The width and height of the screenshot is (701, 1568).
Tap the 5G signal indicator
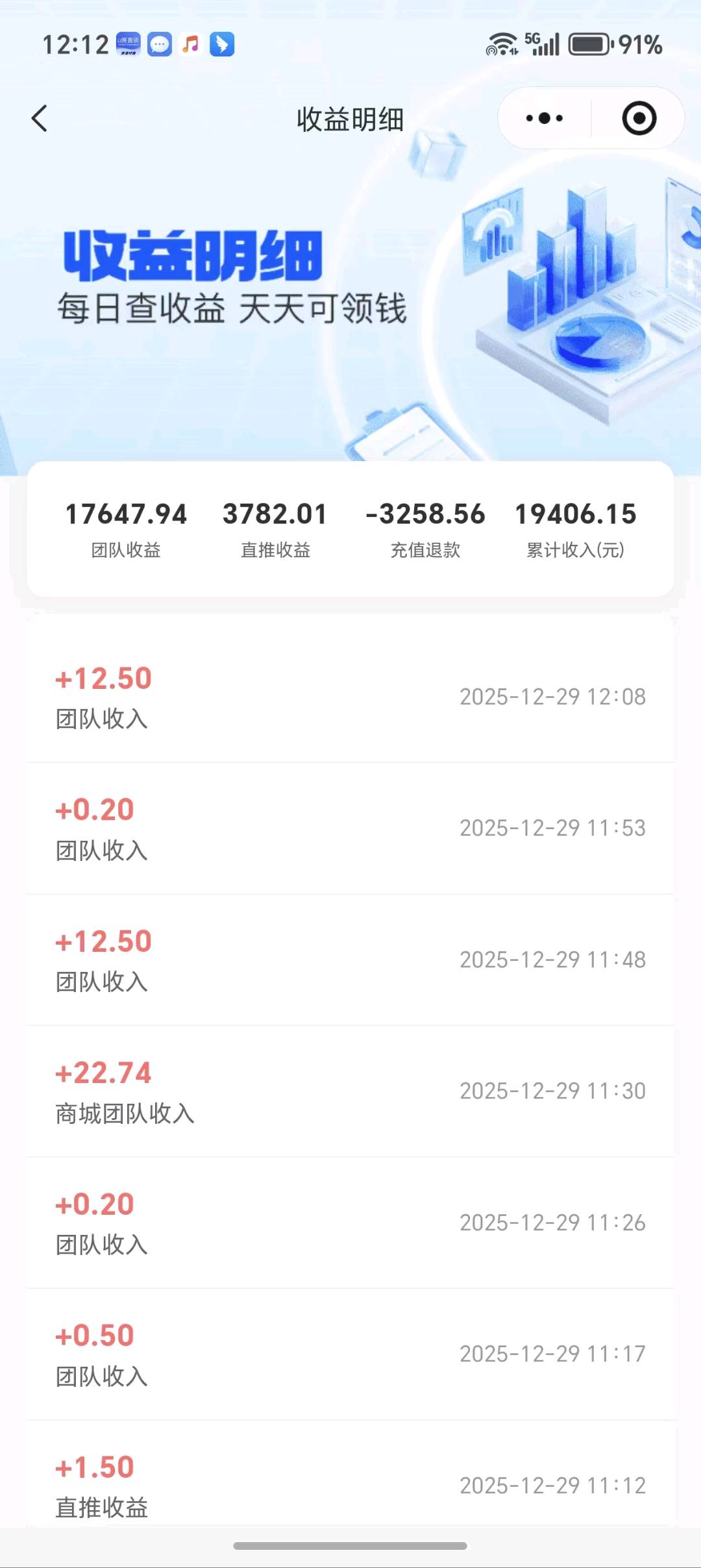point(544,44)
